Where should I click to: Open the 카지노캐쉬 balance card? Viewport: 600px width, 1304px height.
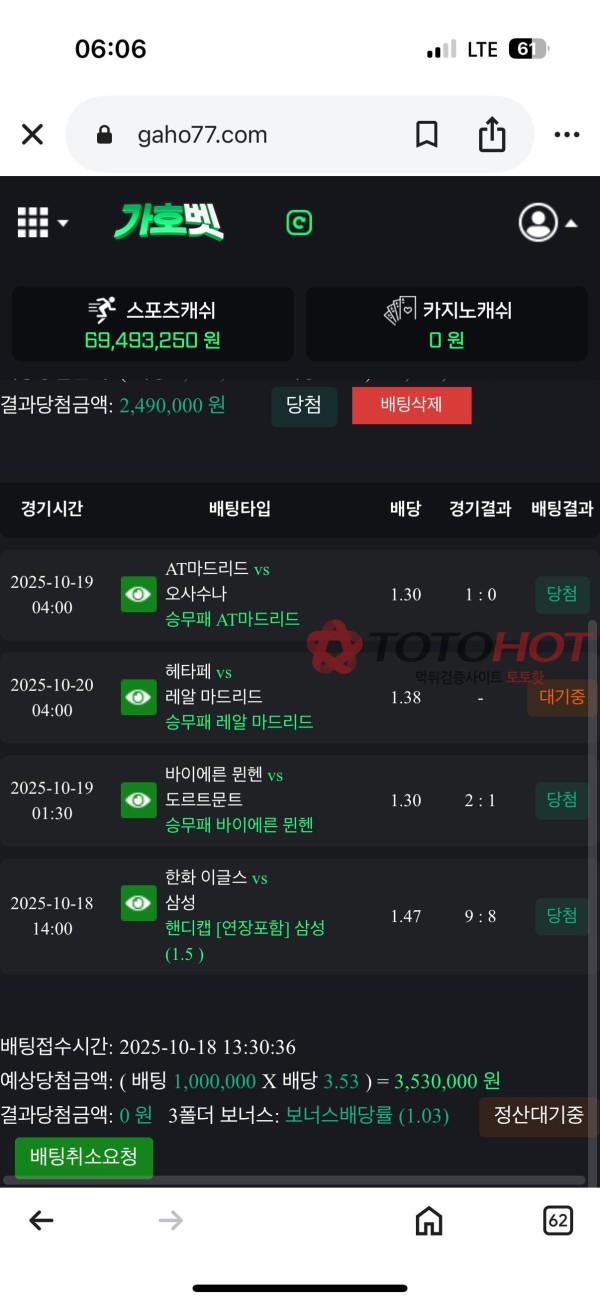447,324
